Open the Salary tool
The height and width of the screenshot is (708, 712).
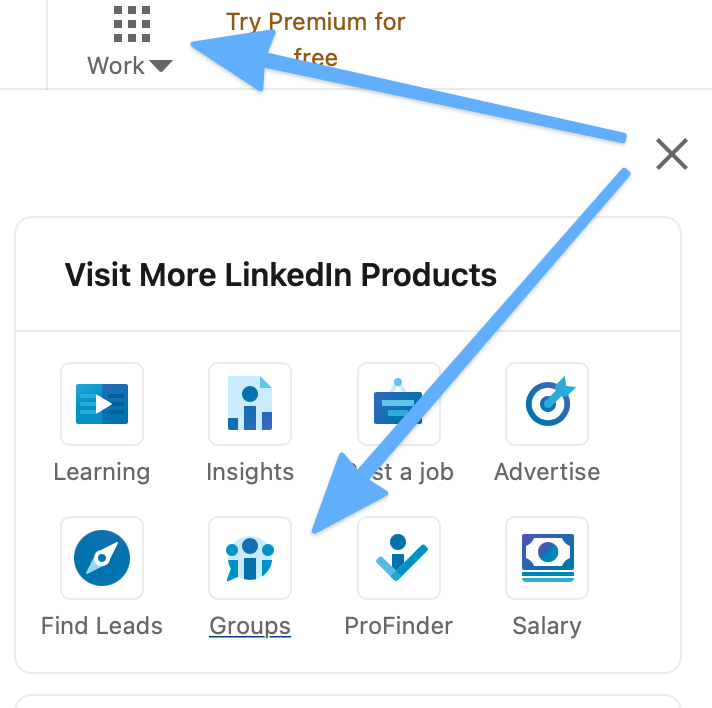[x=547, y=578]
